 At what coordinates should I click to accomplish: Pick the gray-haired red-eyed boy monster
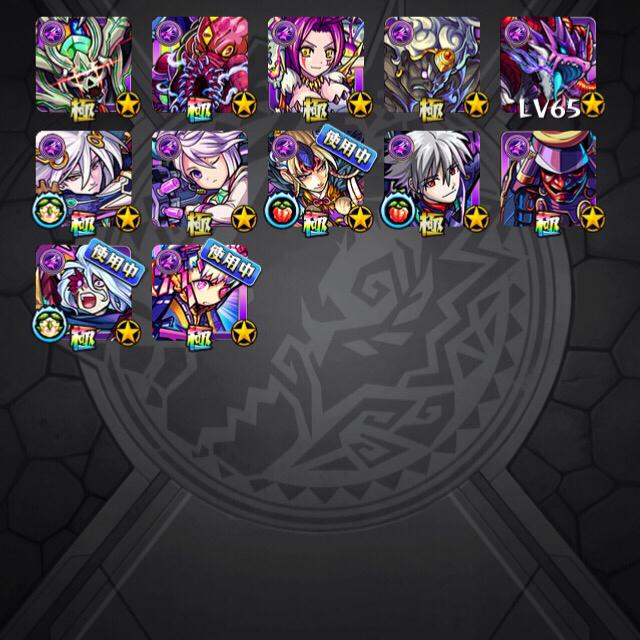(x=432, y=180)
